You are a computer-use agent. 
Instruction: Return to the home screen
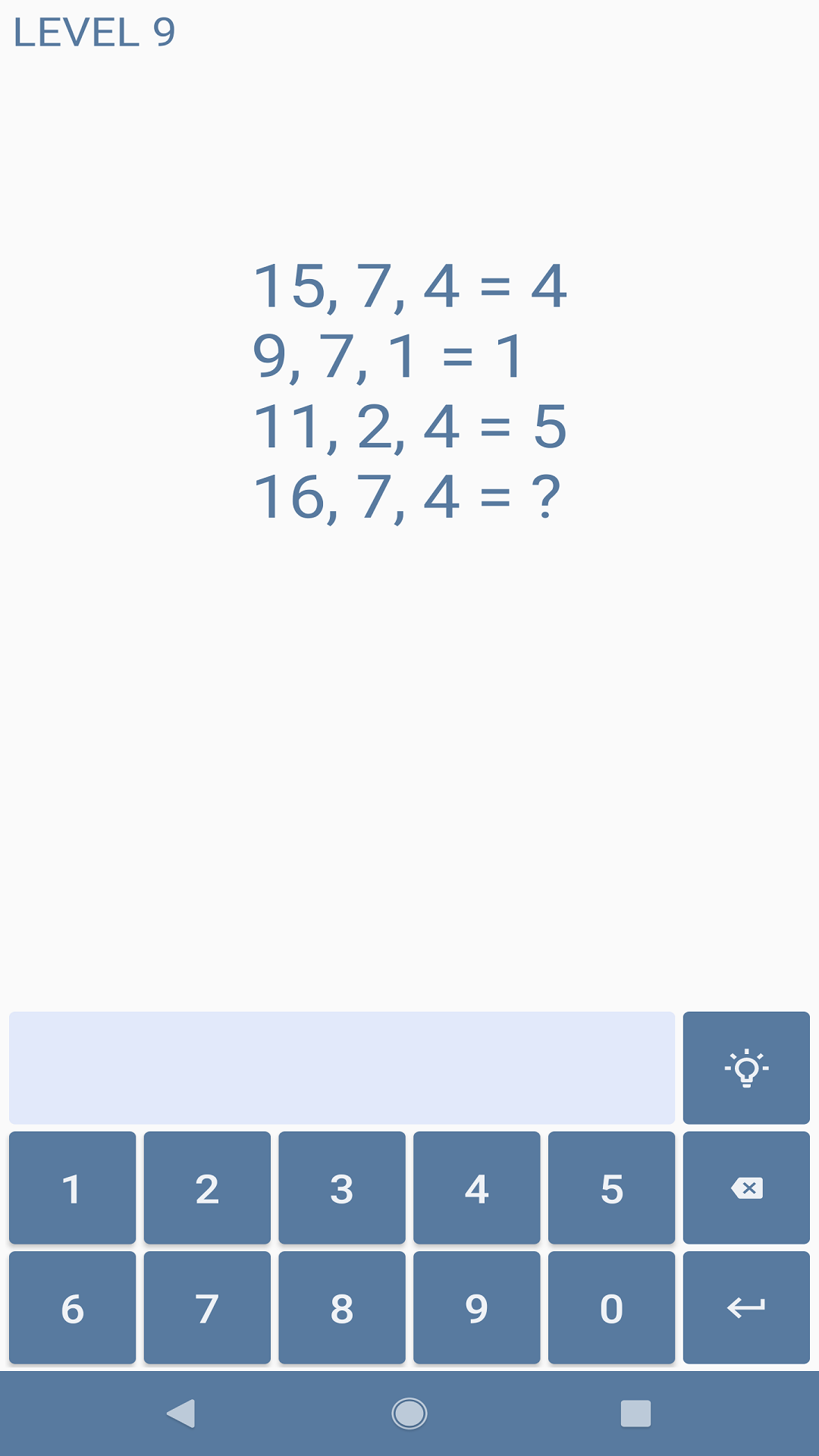409,1414
